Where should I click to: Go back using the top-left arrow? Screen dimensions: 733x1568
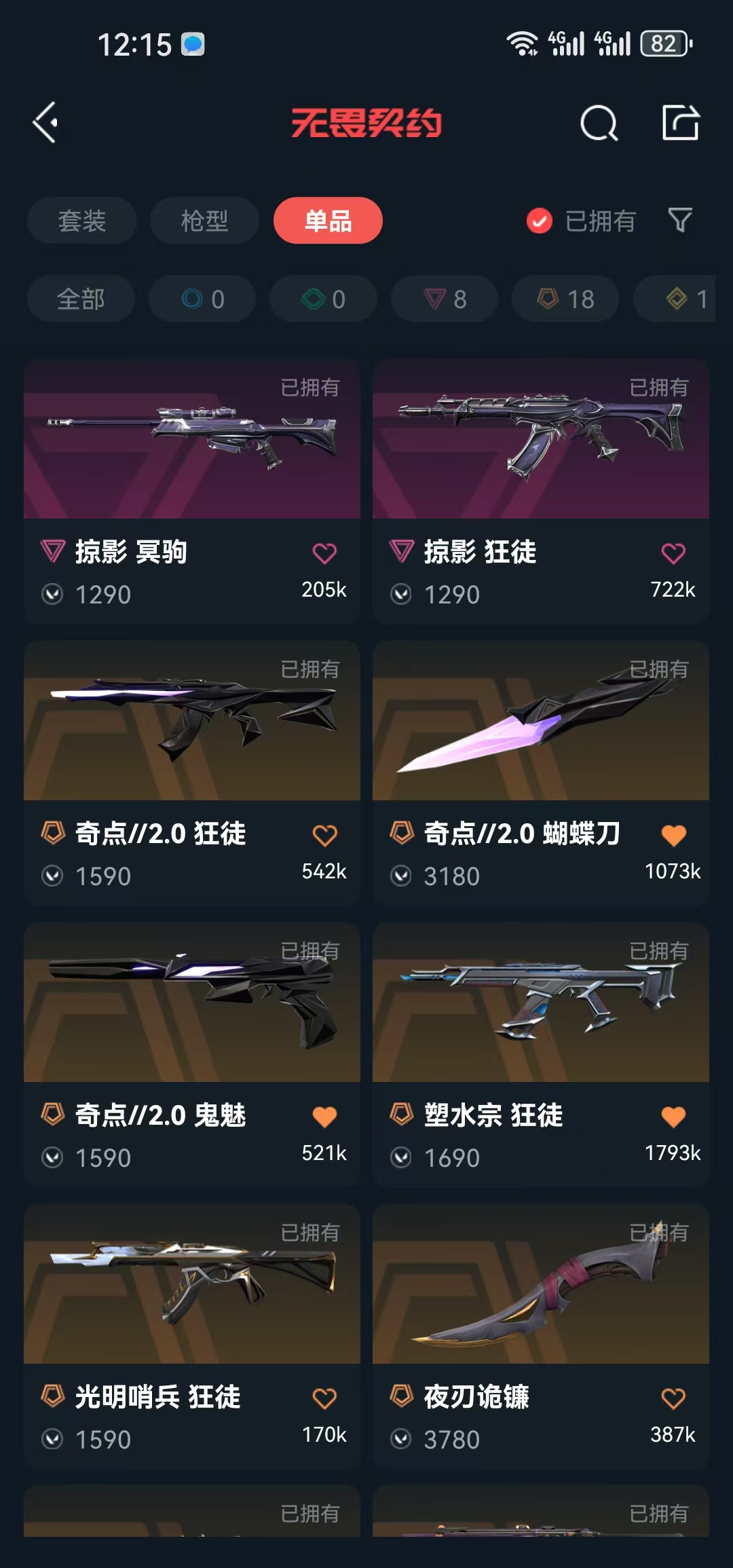point(45,123)
